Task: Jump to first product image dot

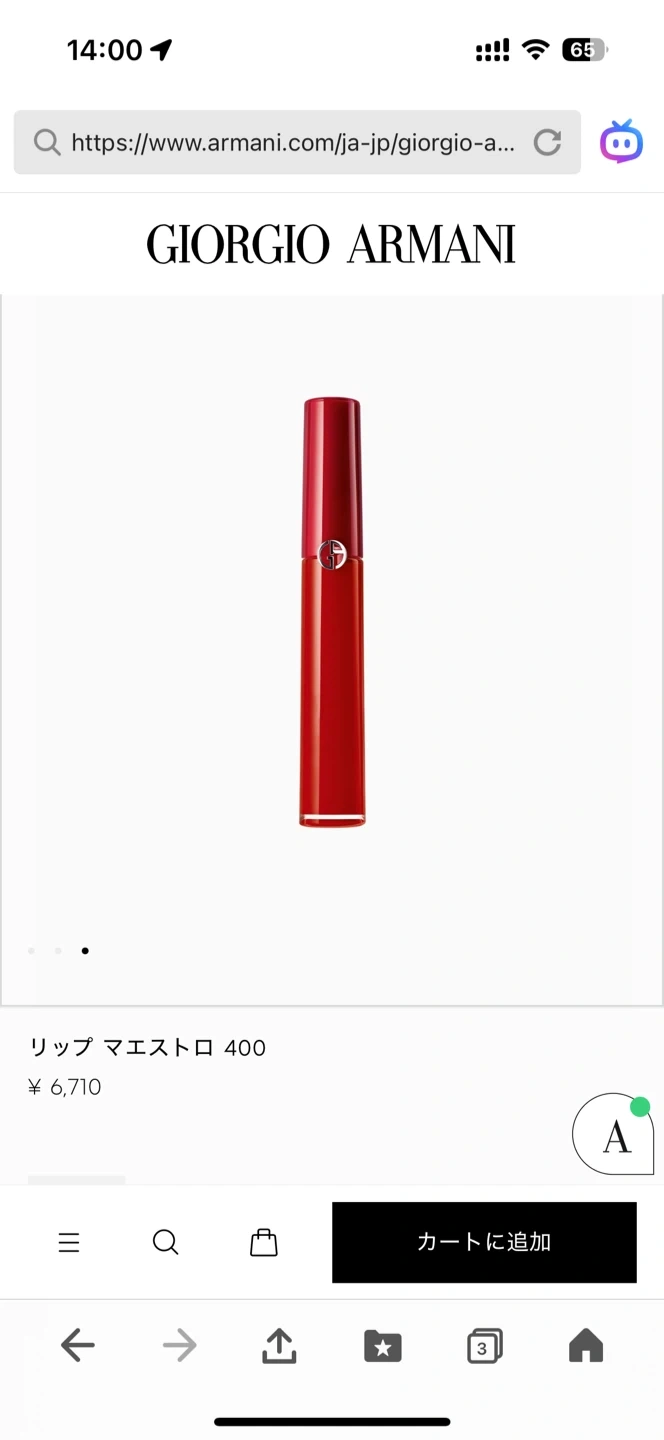Action: pos(31,951)
